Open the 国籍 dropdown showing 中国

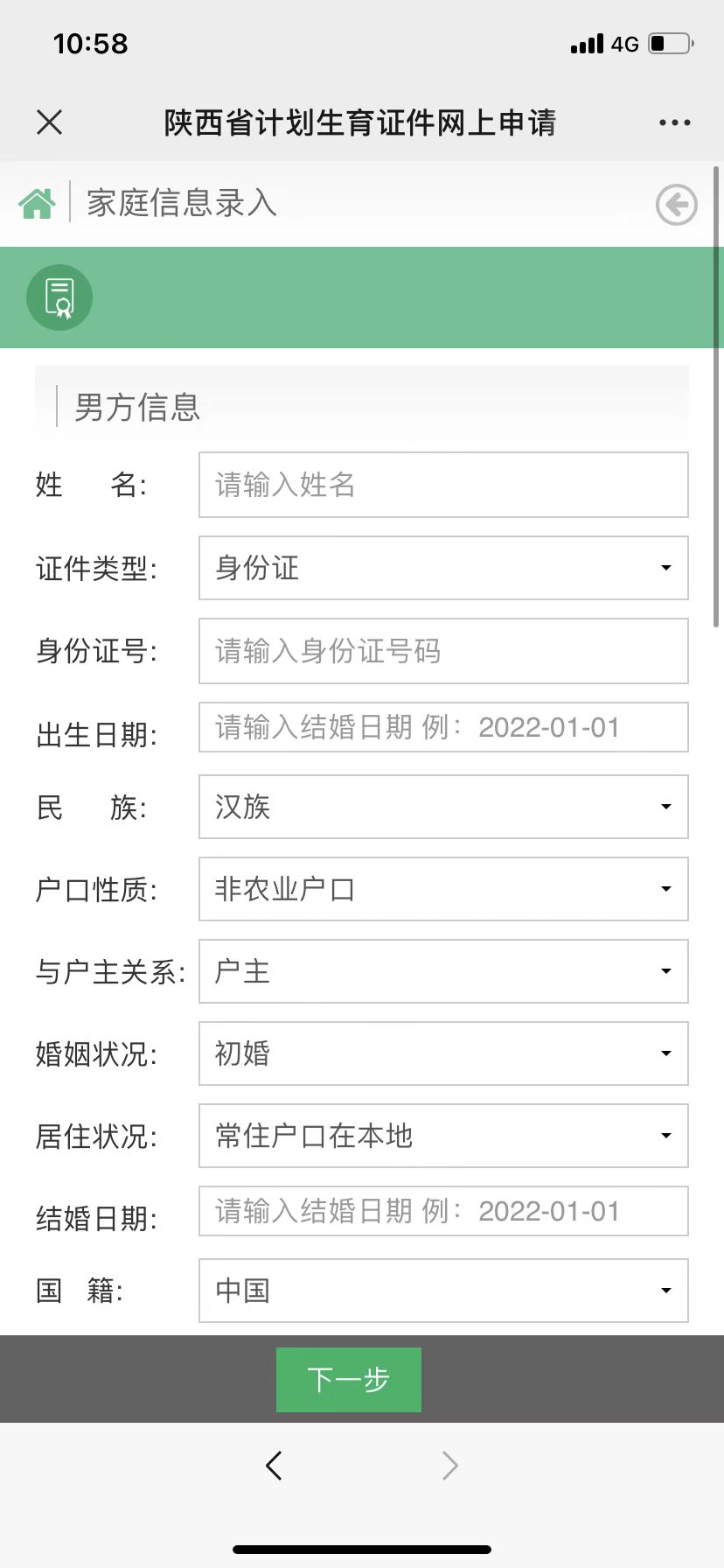click(x=443, y=1291)
